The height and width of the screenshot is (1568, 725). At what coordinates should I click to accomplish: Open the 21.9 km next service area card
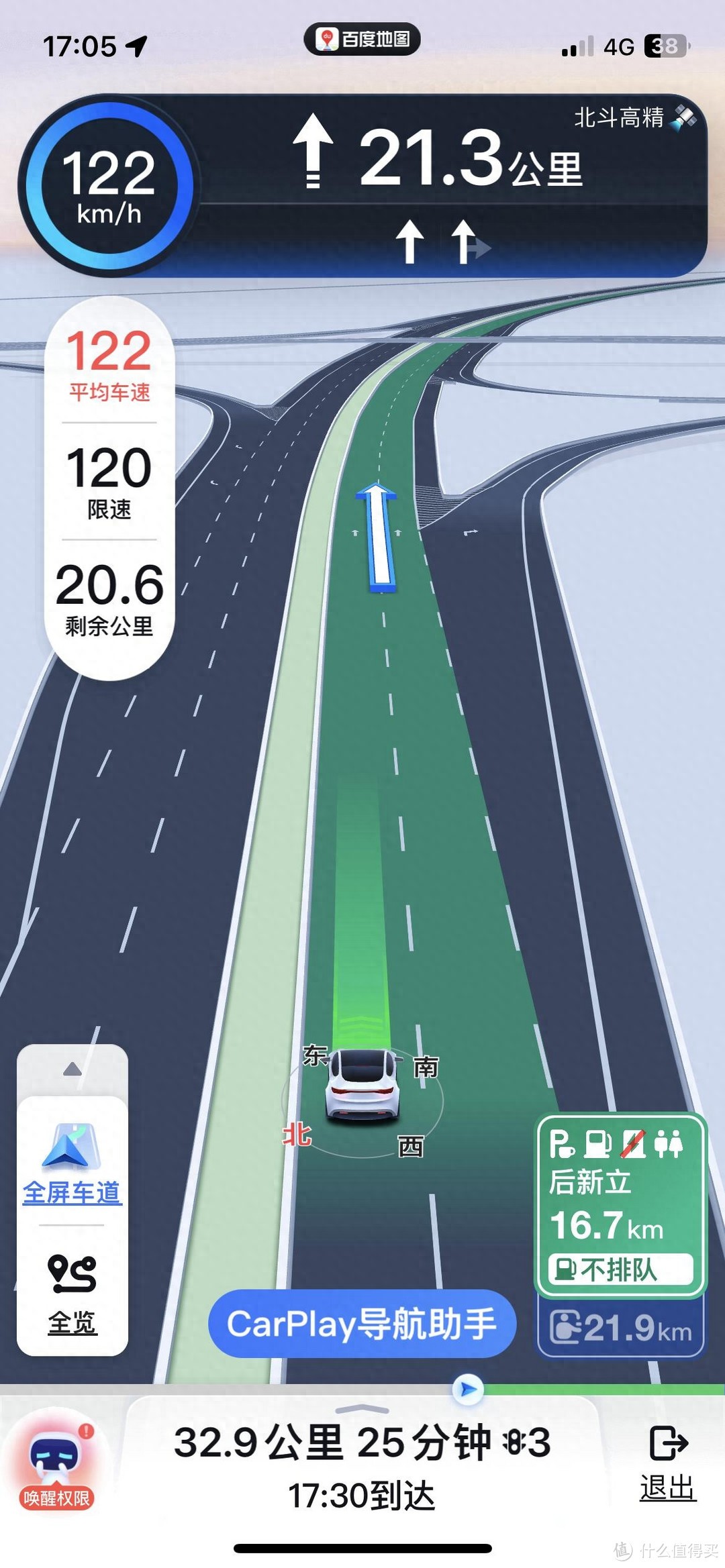coord(620,1328)
